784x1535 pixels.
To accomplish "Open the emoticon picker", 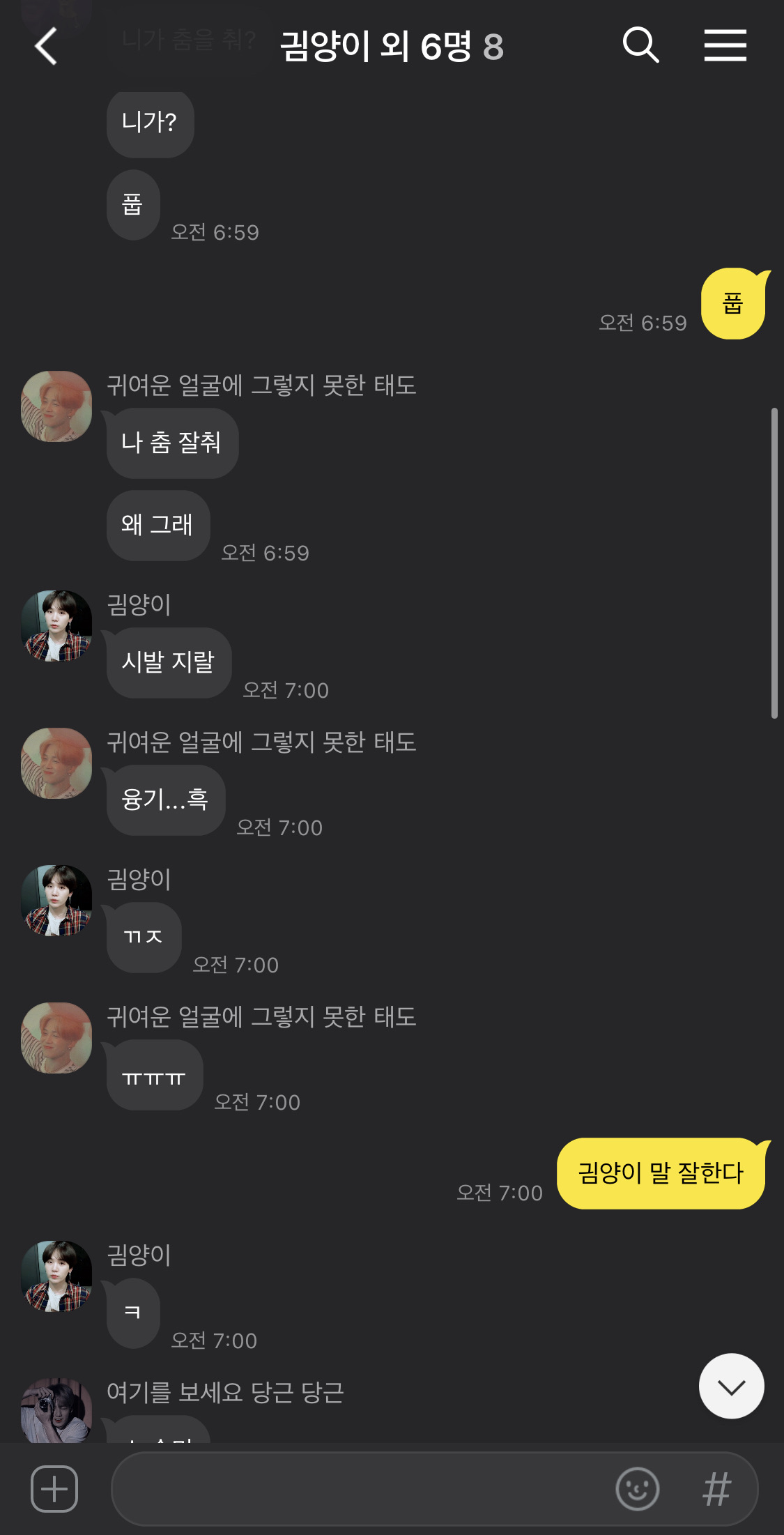I will 637,1489.
